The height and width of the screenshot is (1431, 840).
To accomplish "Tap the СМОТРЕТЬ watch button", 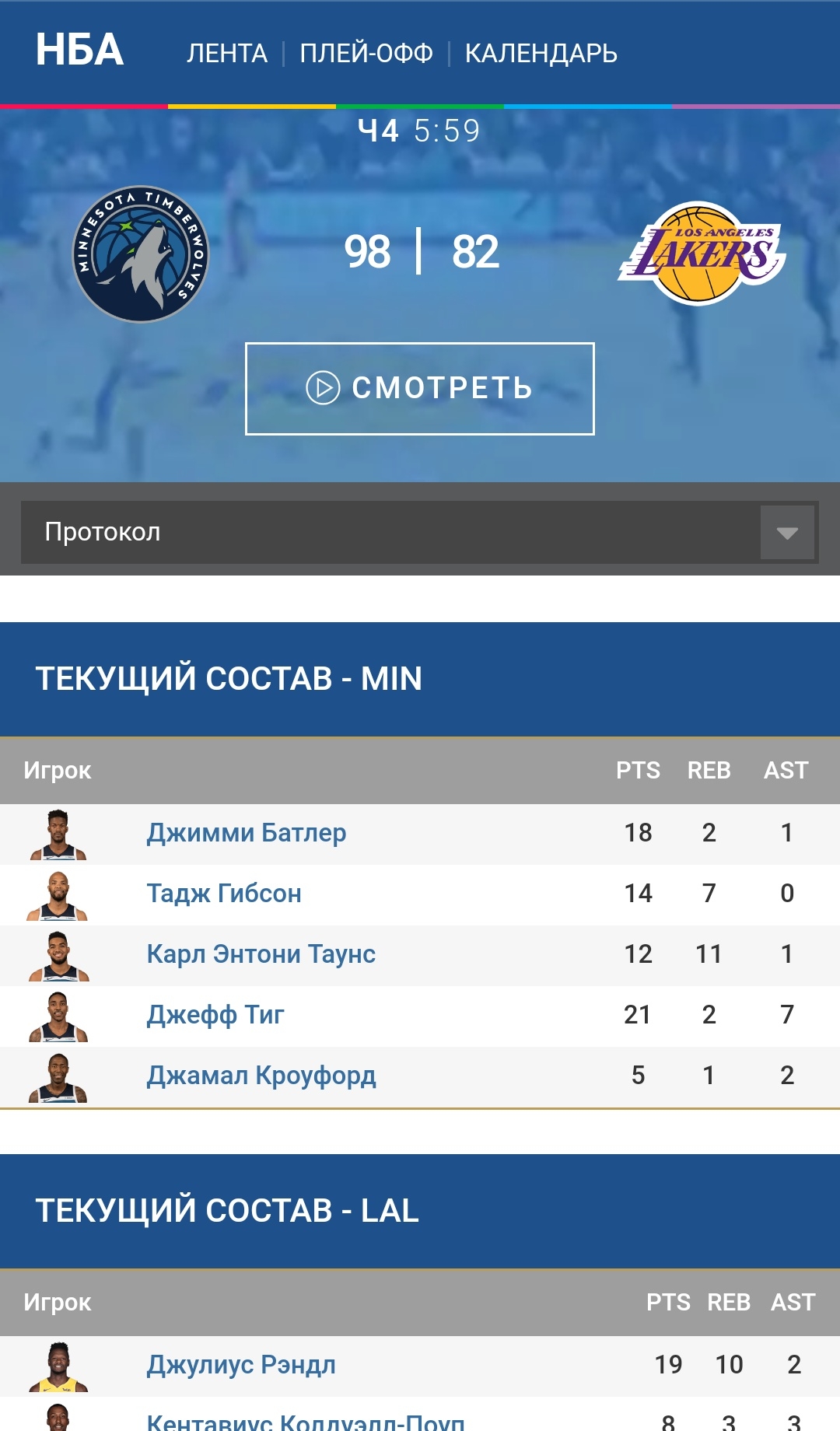I will [x=420, y=388].
